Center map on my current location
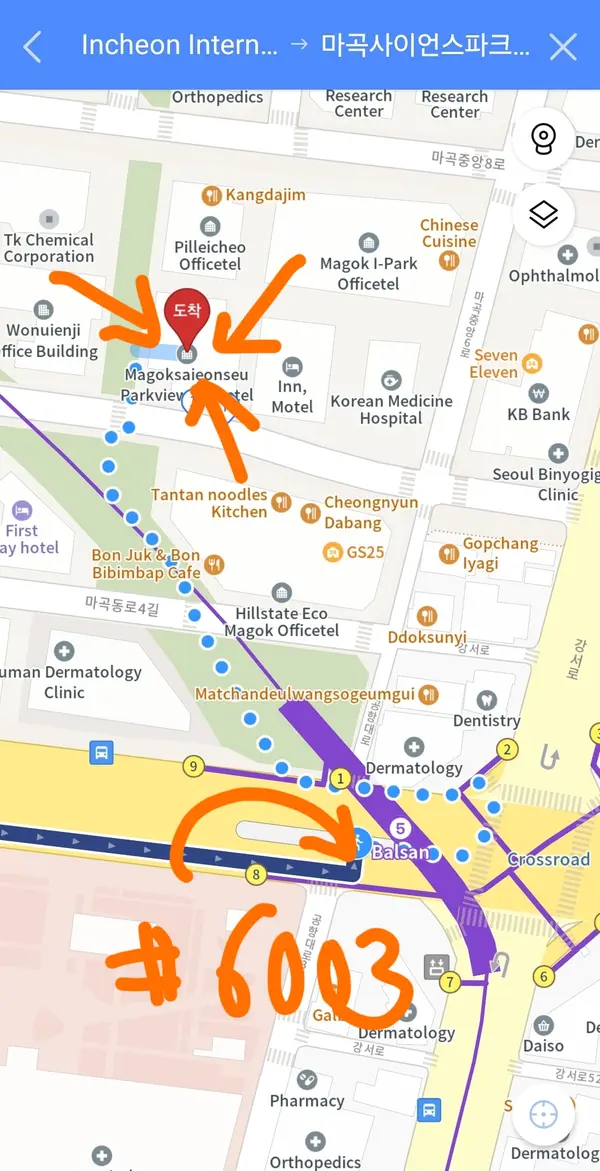This screenshot has height=1171, width=600. (x=543, y=1114)
